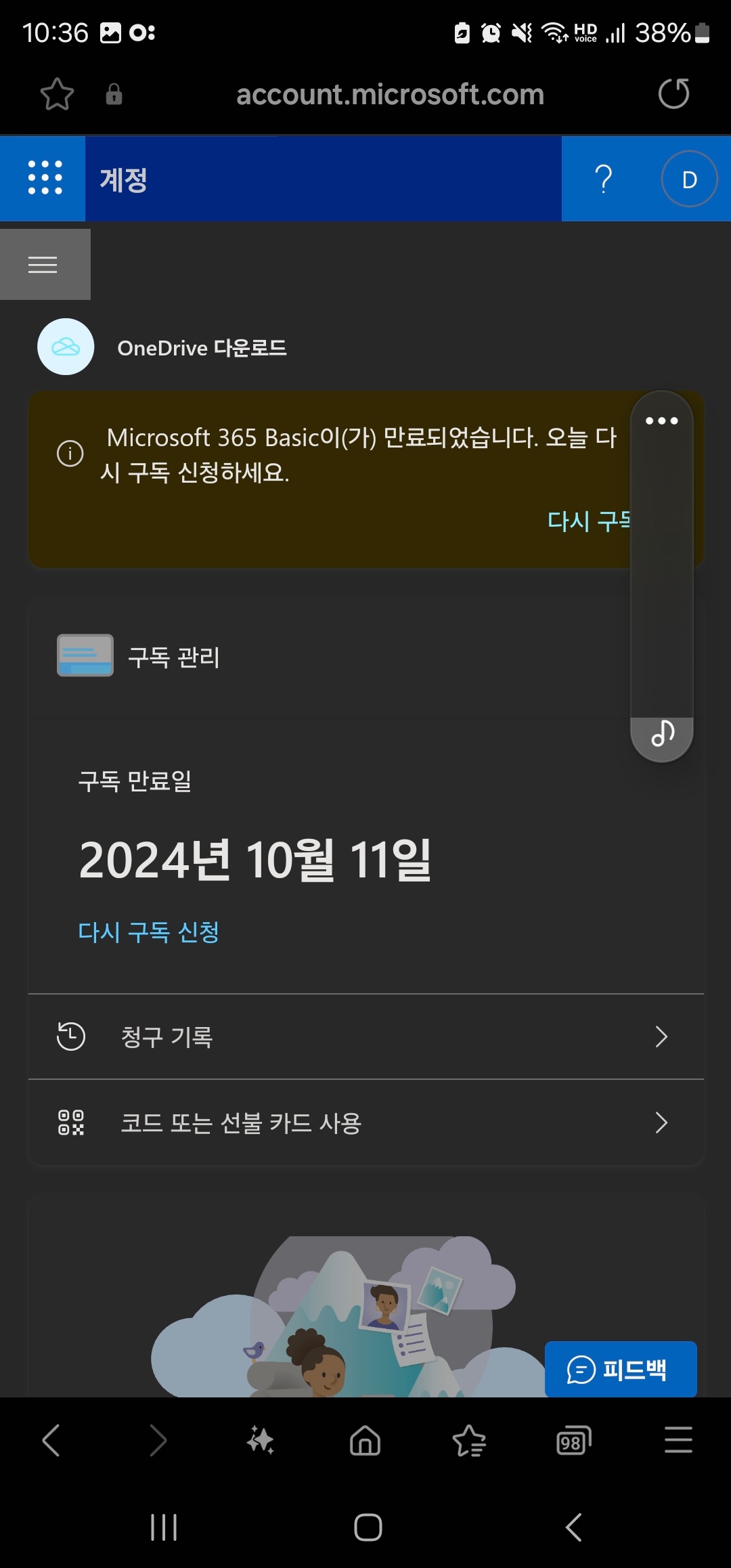Tap 다시 구독 신청 link under expiry date

tap(149, 932)
